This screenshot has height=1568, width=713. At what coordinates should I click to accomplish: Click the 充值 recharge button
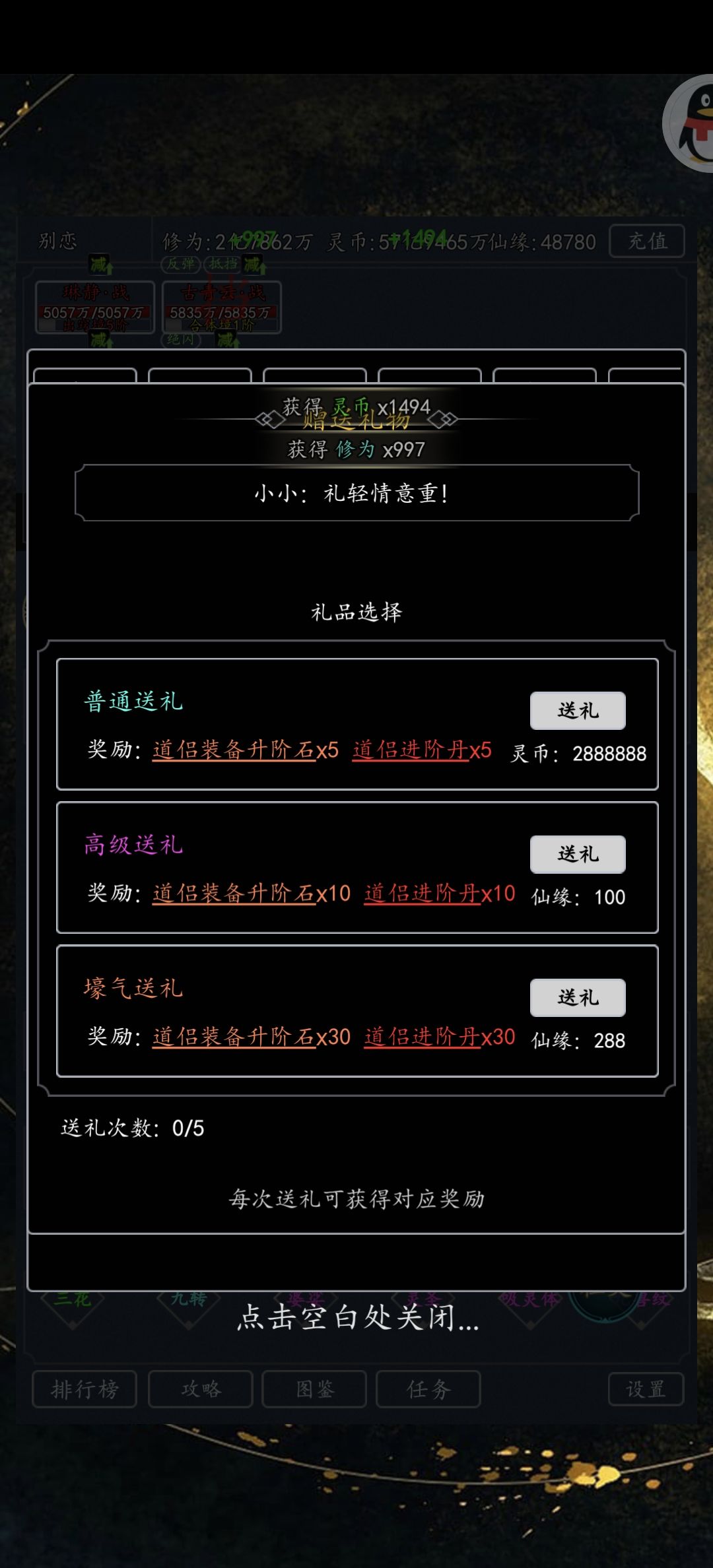[x=647, y=240]
